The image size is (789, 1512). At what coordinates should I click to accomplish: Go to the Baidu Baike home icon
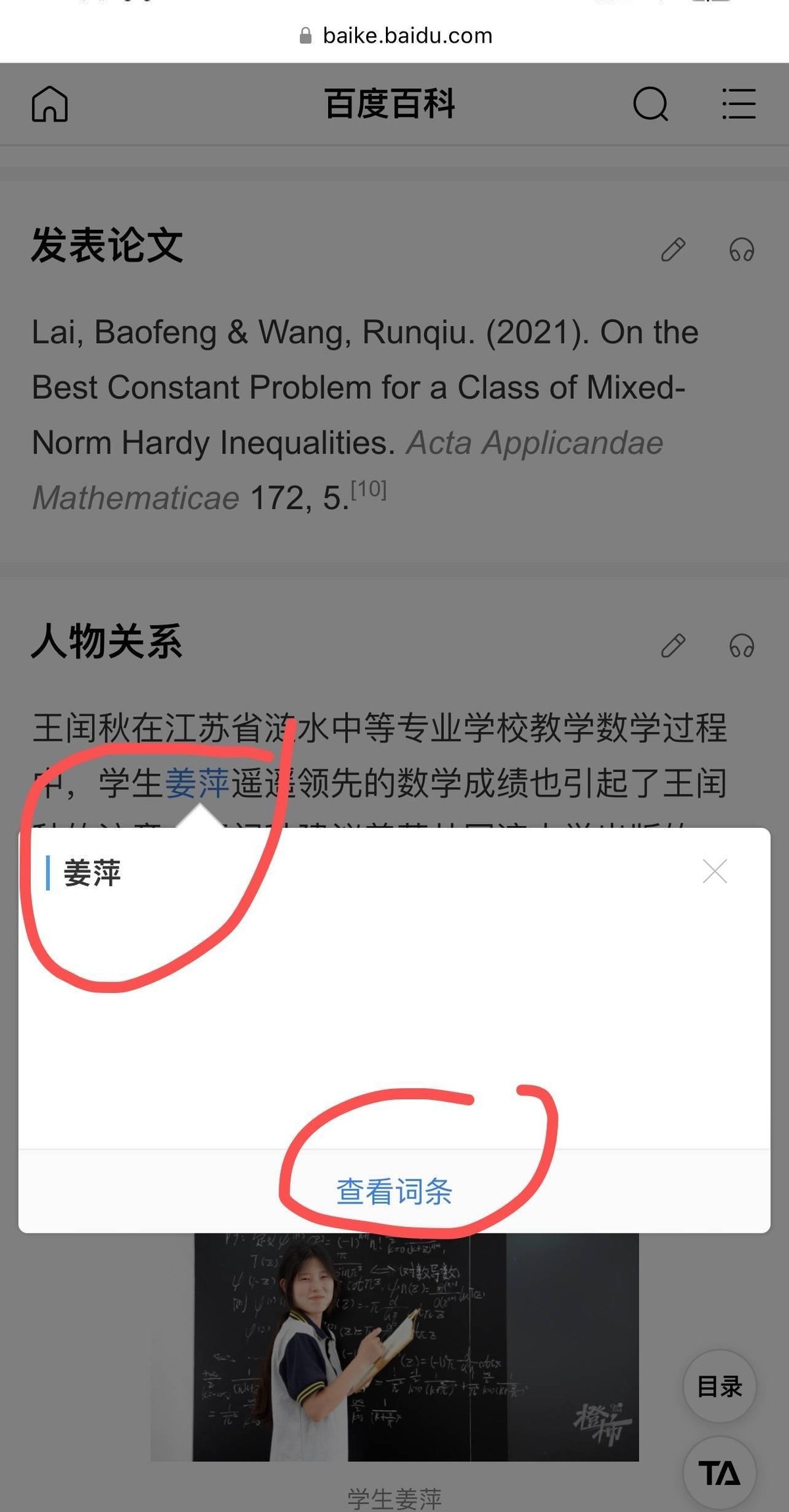pos(50,104)
